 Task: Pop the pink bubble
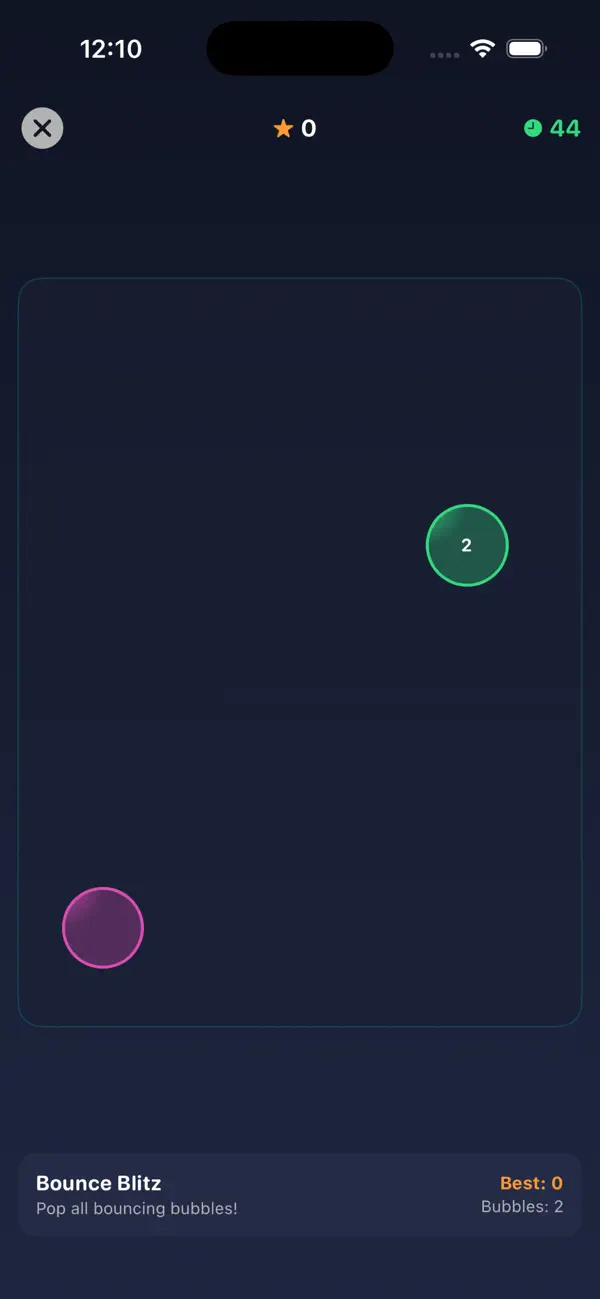(103, 928)
